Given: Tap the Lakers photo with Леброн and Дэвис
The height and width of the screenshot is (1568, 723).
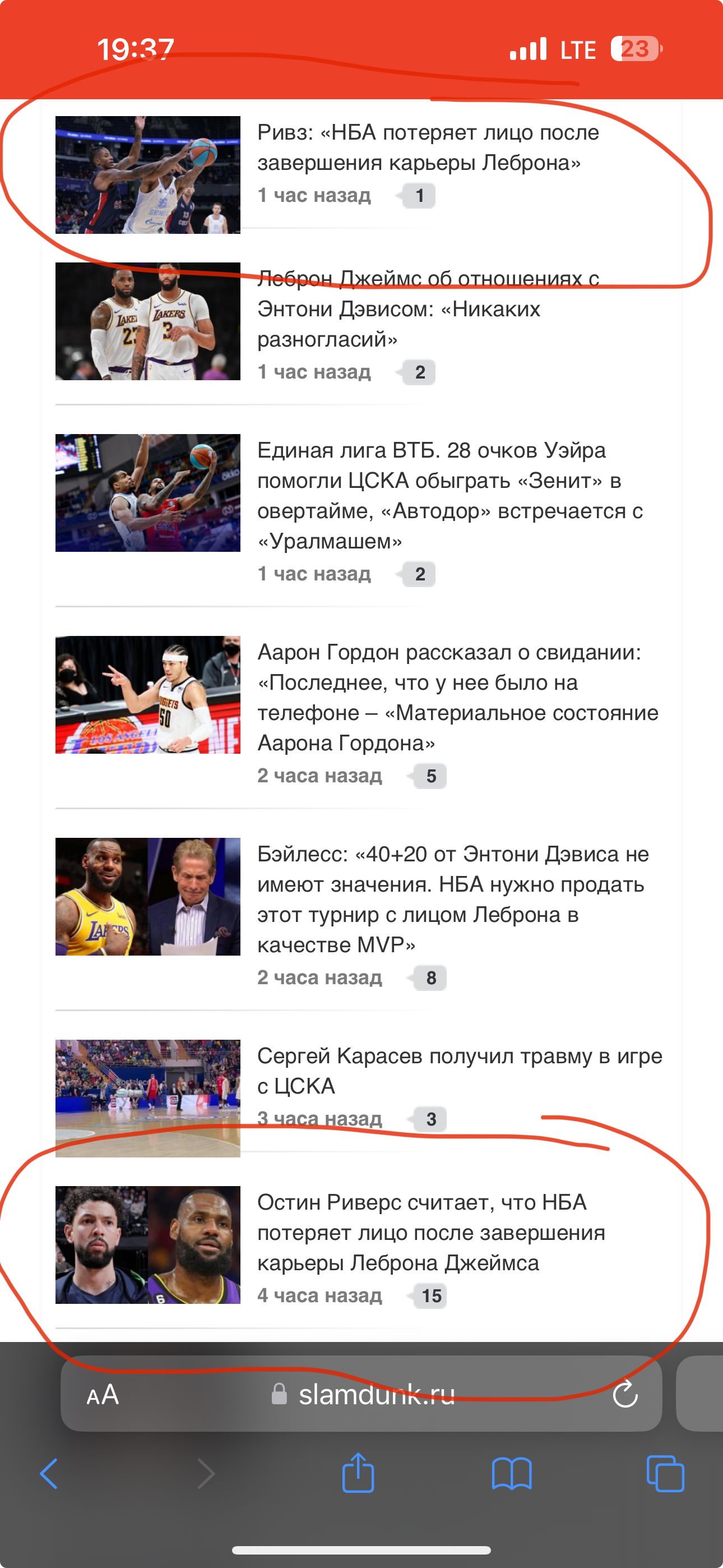Looking at the screenshot, I should [x=148, y=321].
